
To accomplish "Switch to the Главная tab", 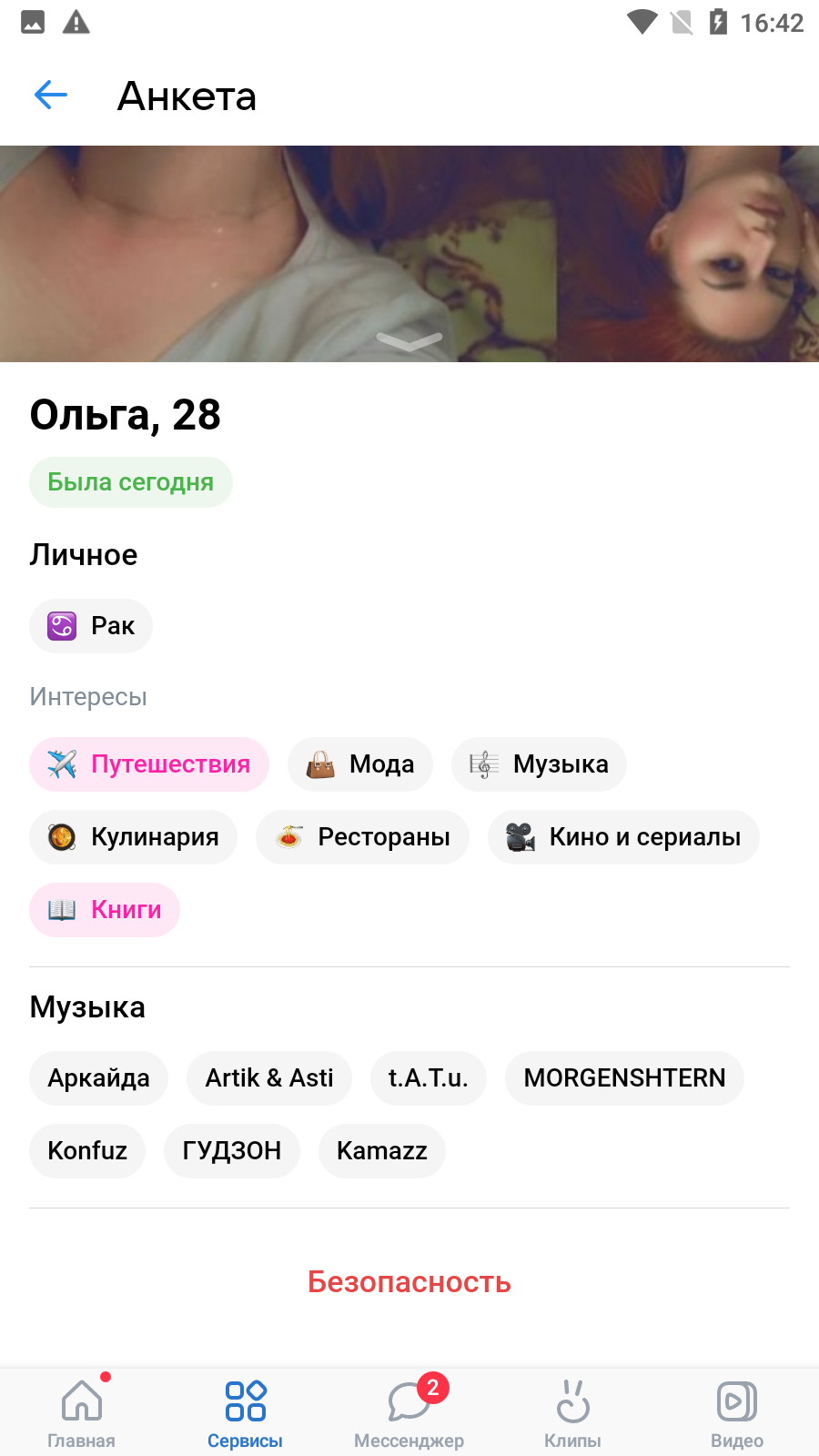I will [x=82, y=1411].
